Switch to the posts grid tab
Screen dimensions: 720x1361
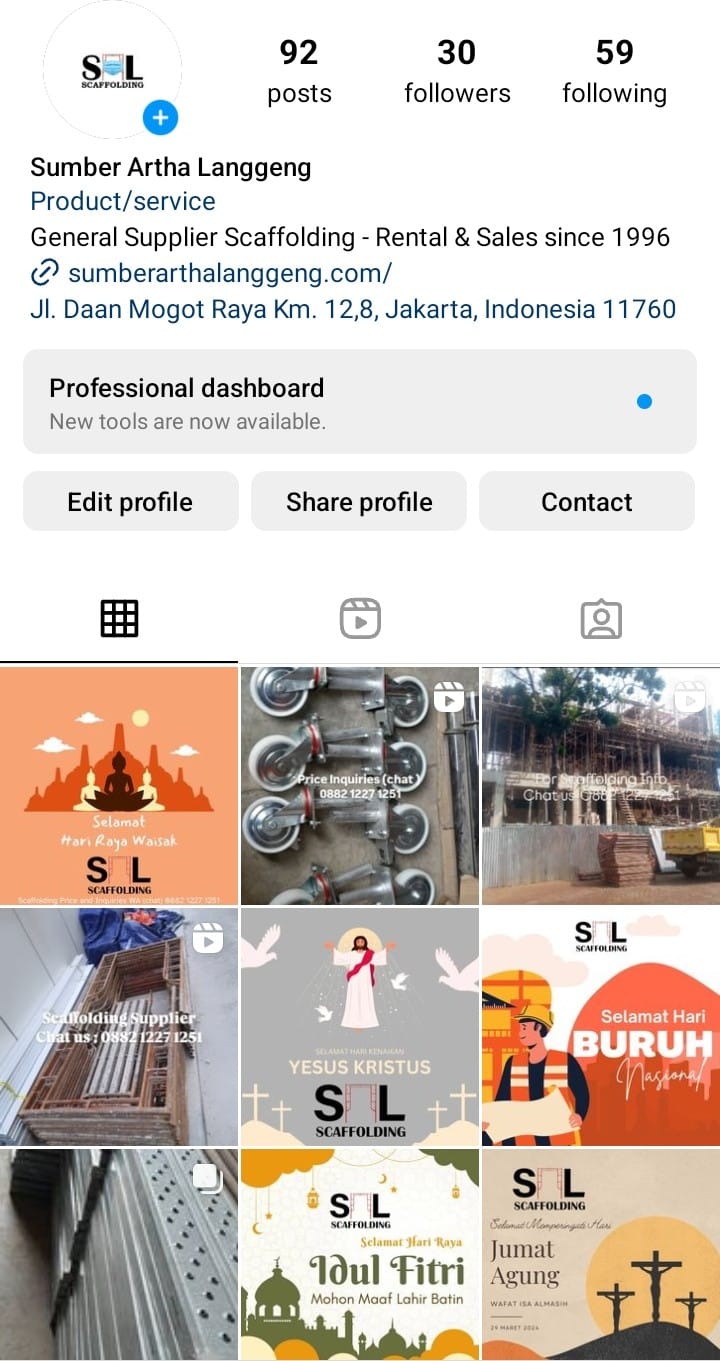[119, 619]
